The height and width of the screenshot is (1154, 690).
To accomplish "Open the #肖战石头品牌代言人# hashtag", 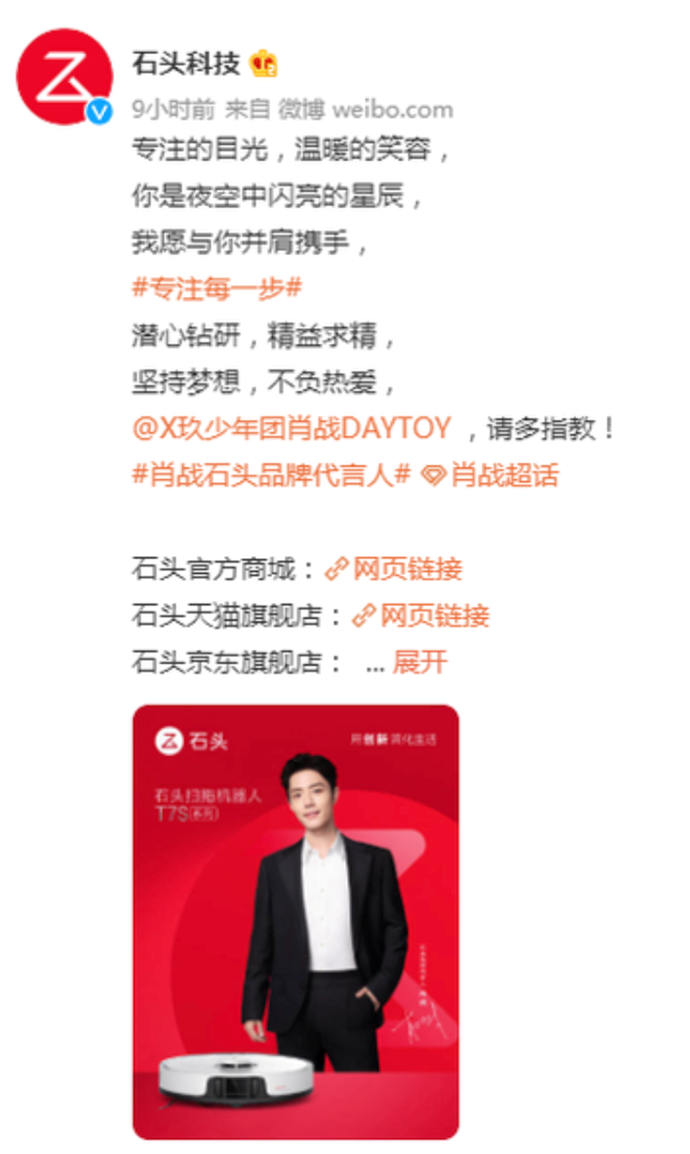I will 271,474.
